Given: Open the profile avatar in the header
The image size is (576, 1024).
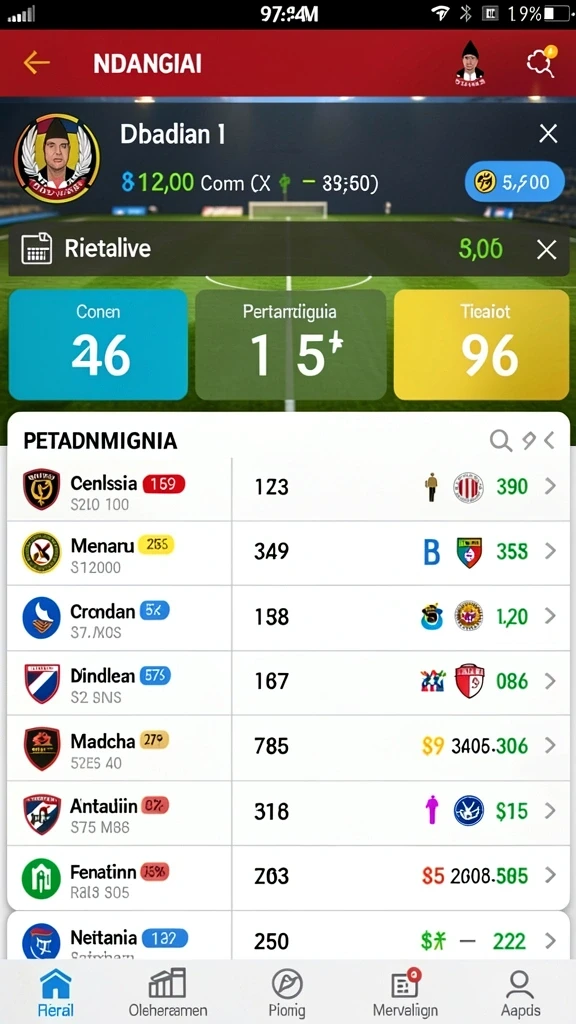Looking at the screenshot, I should 469,63.
